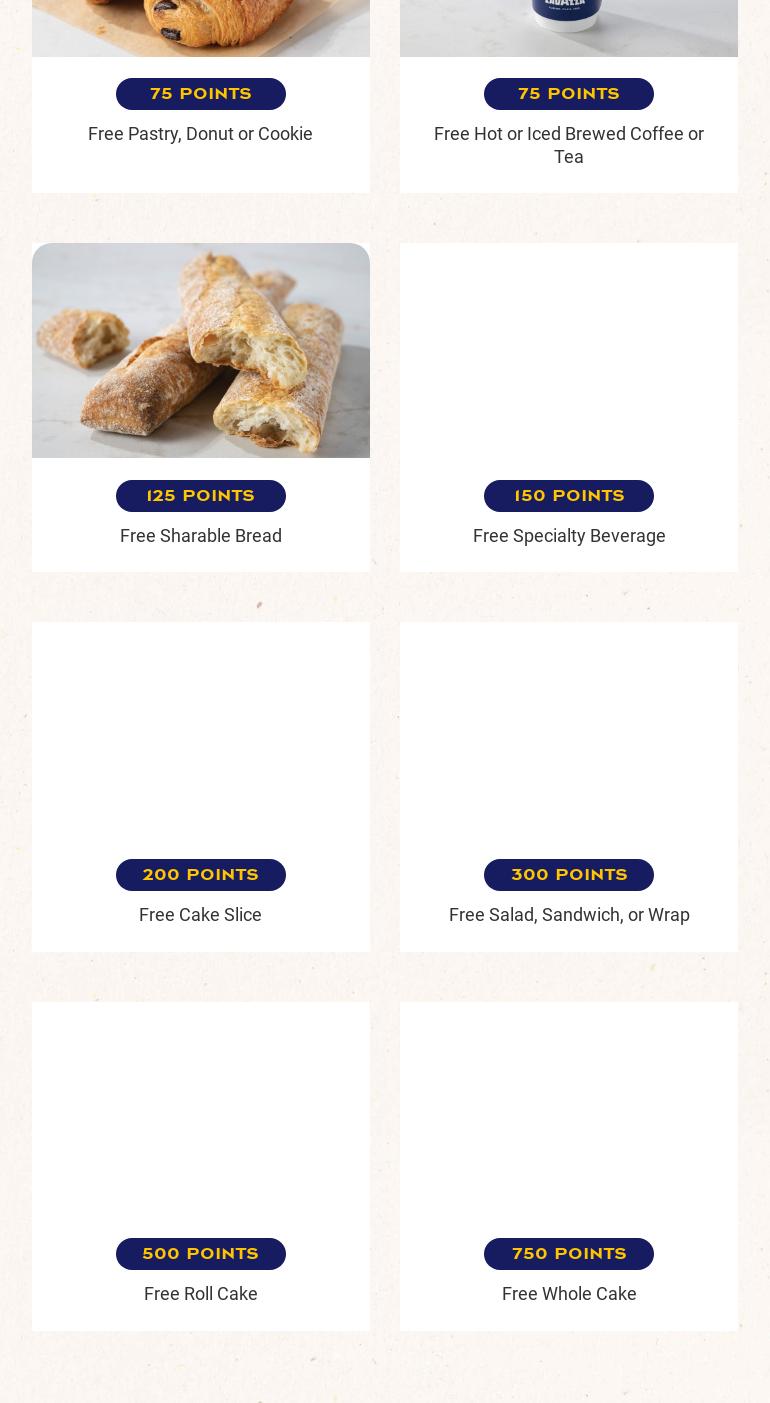This screenshot has width=770, height=1403.
Task: Click the baguette bread photo
Action: (x=200, y=350)
